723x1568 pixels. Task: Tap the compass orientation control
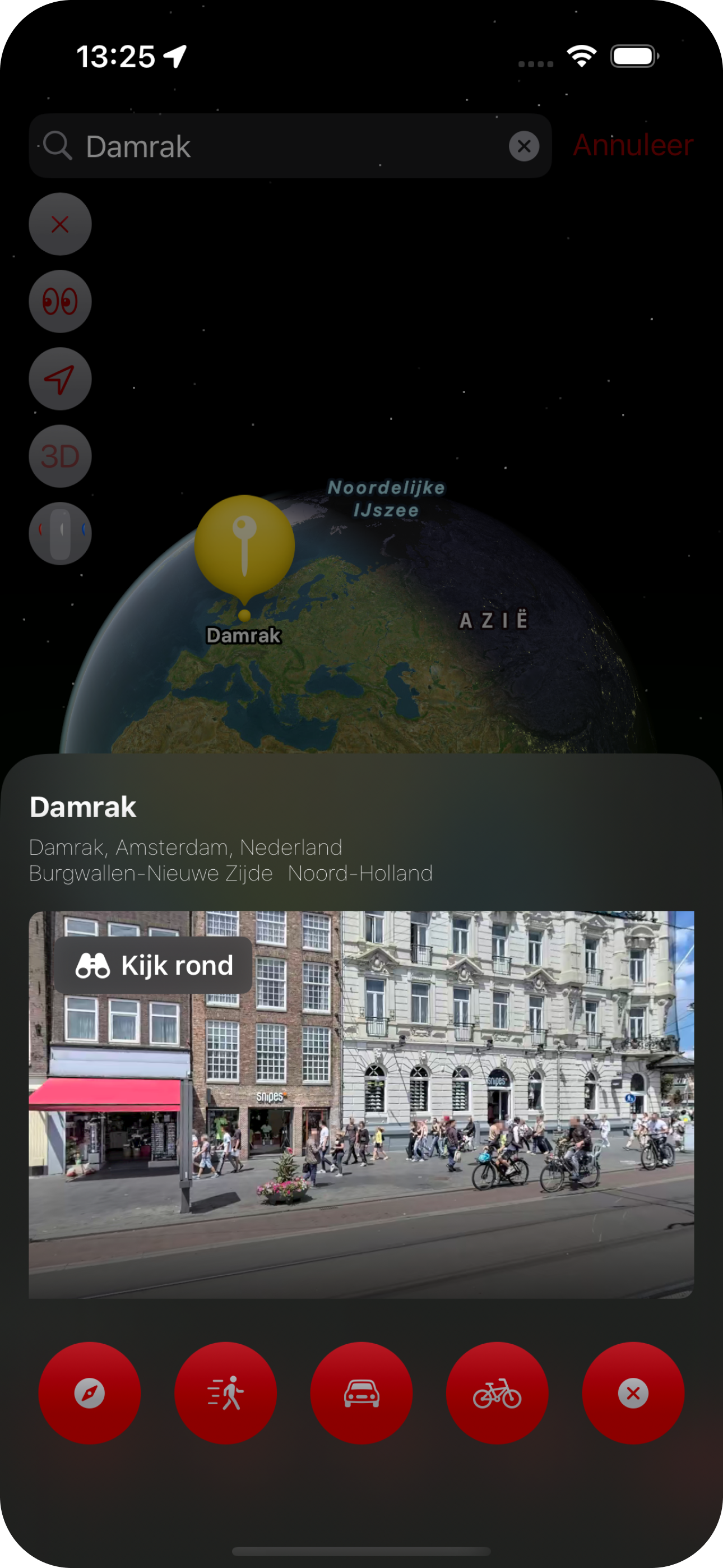(61, 533)
